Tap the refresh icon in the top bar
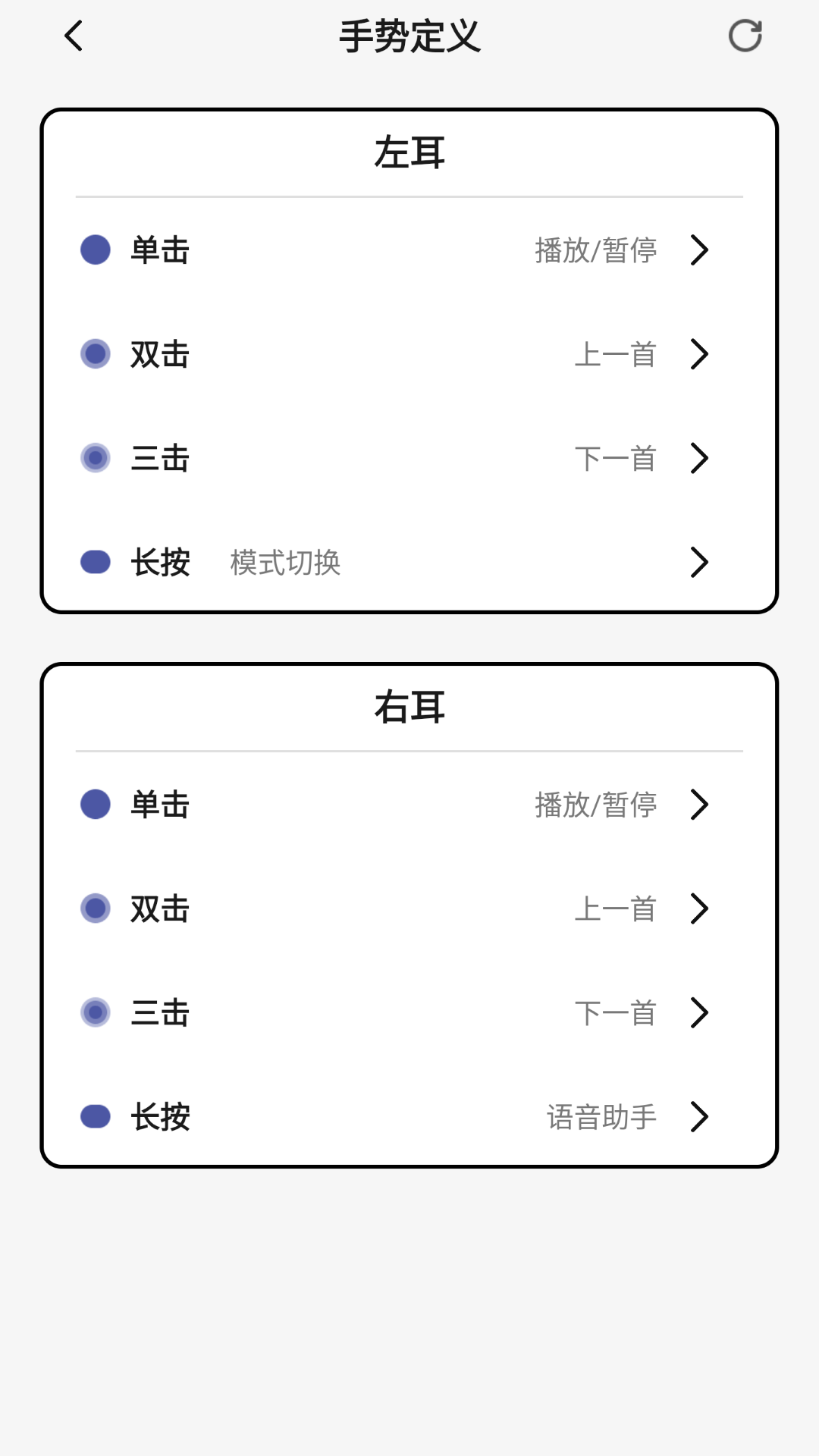 (745, 36)
